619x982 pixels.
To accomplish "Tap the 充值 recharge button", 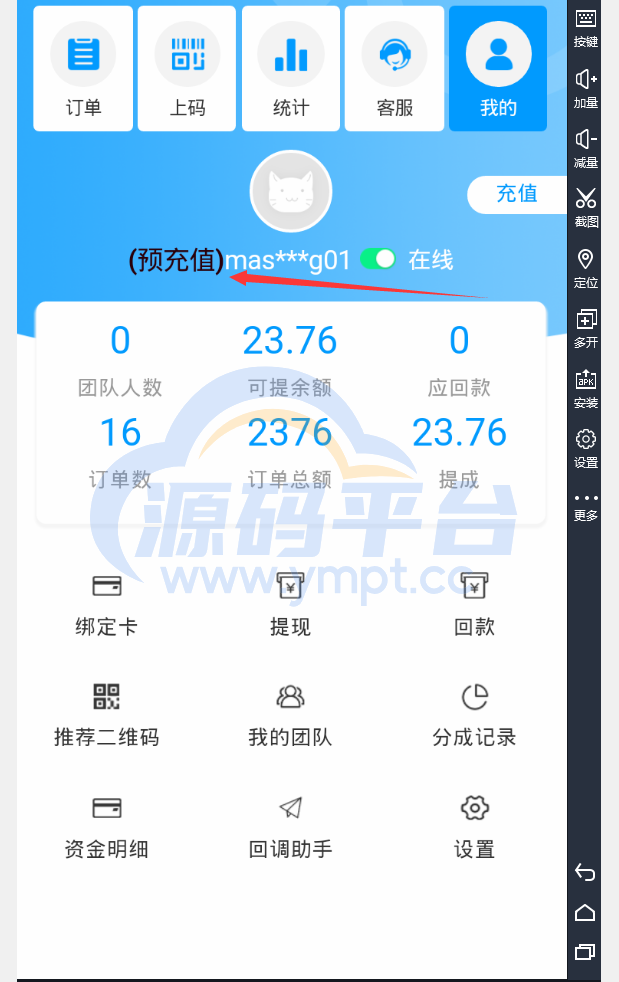I will pos(516,194).
